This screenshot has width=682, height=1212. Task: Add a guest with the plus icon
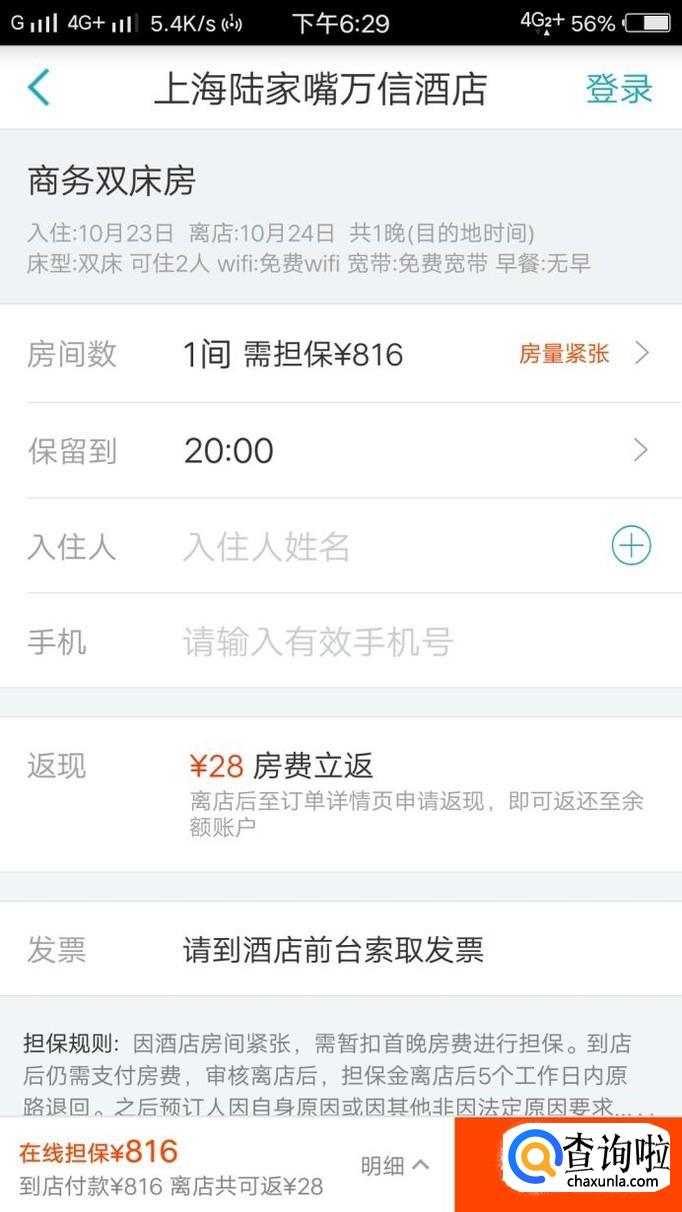pyautogui.click(x=631, y=546)
